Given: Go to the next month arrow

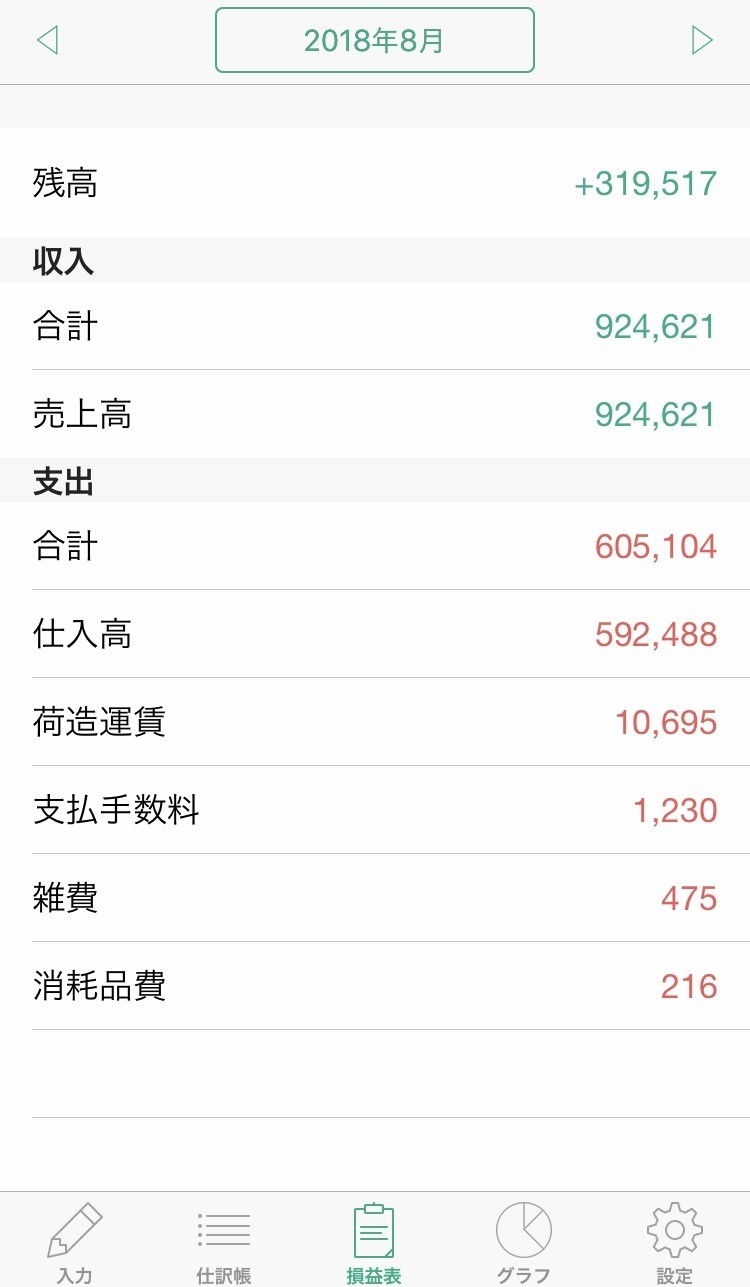Looking at the screenshot, I should (702, 40).
